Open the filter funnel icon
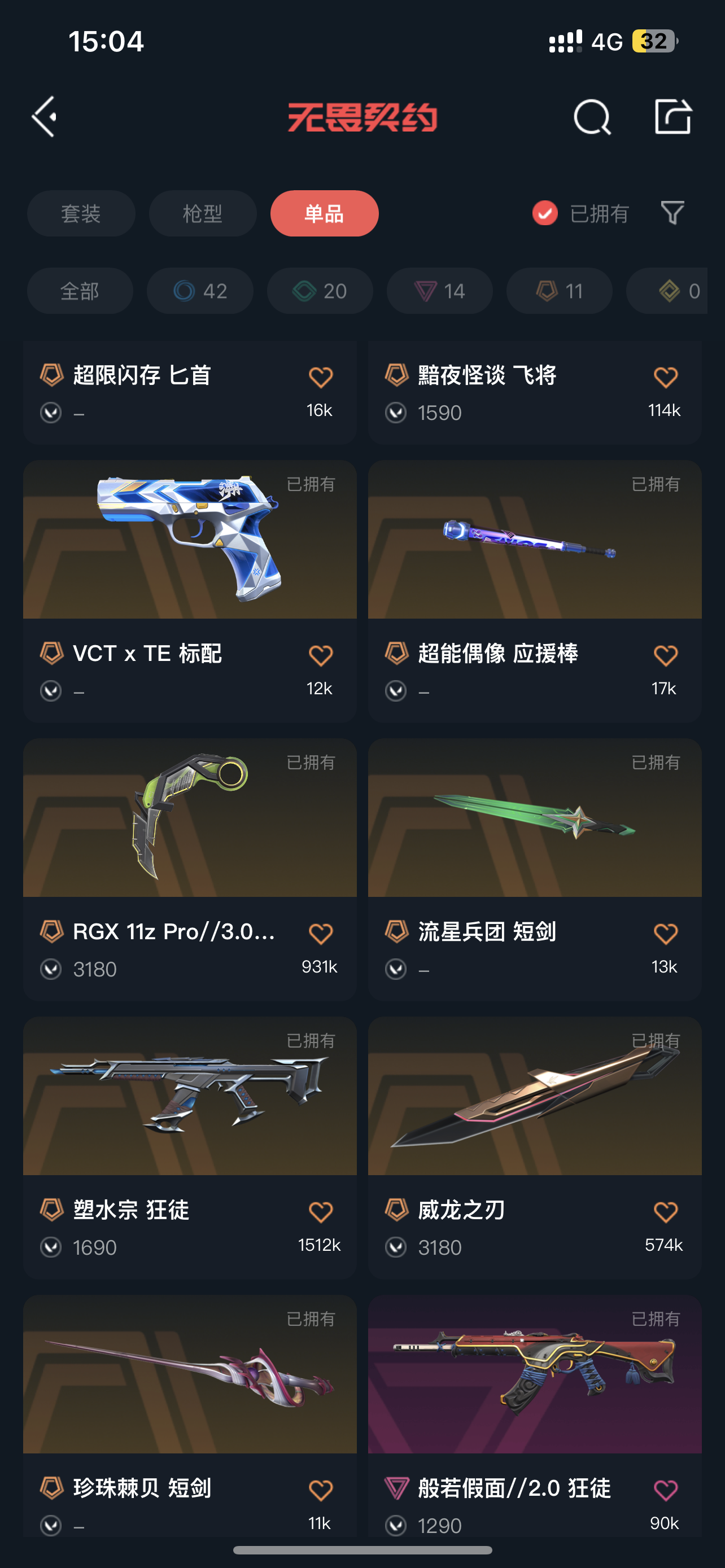The image size is (725, 1568). coord(672,213)
